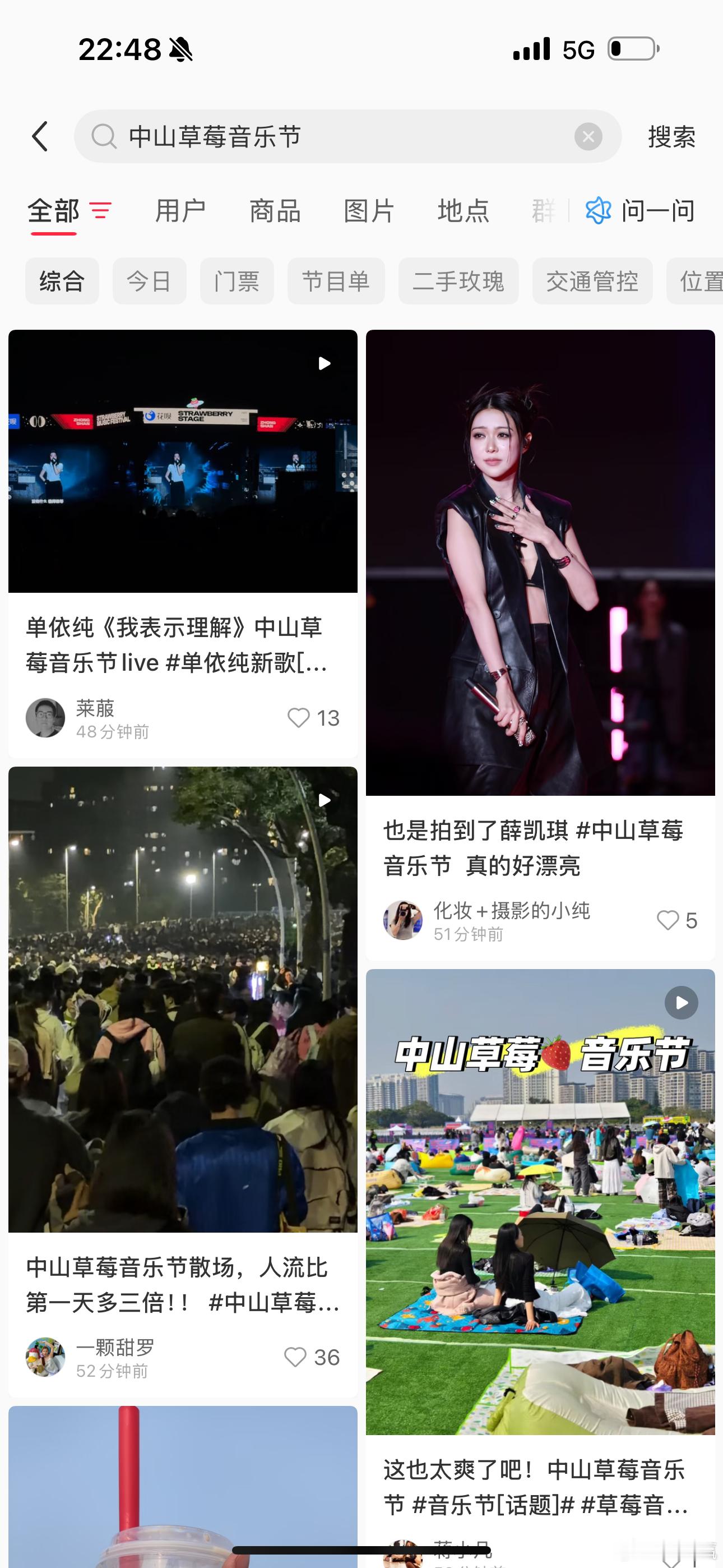
Task: Tap the back arrow to exit search
Action: coord(40,136)
